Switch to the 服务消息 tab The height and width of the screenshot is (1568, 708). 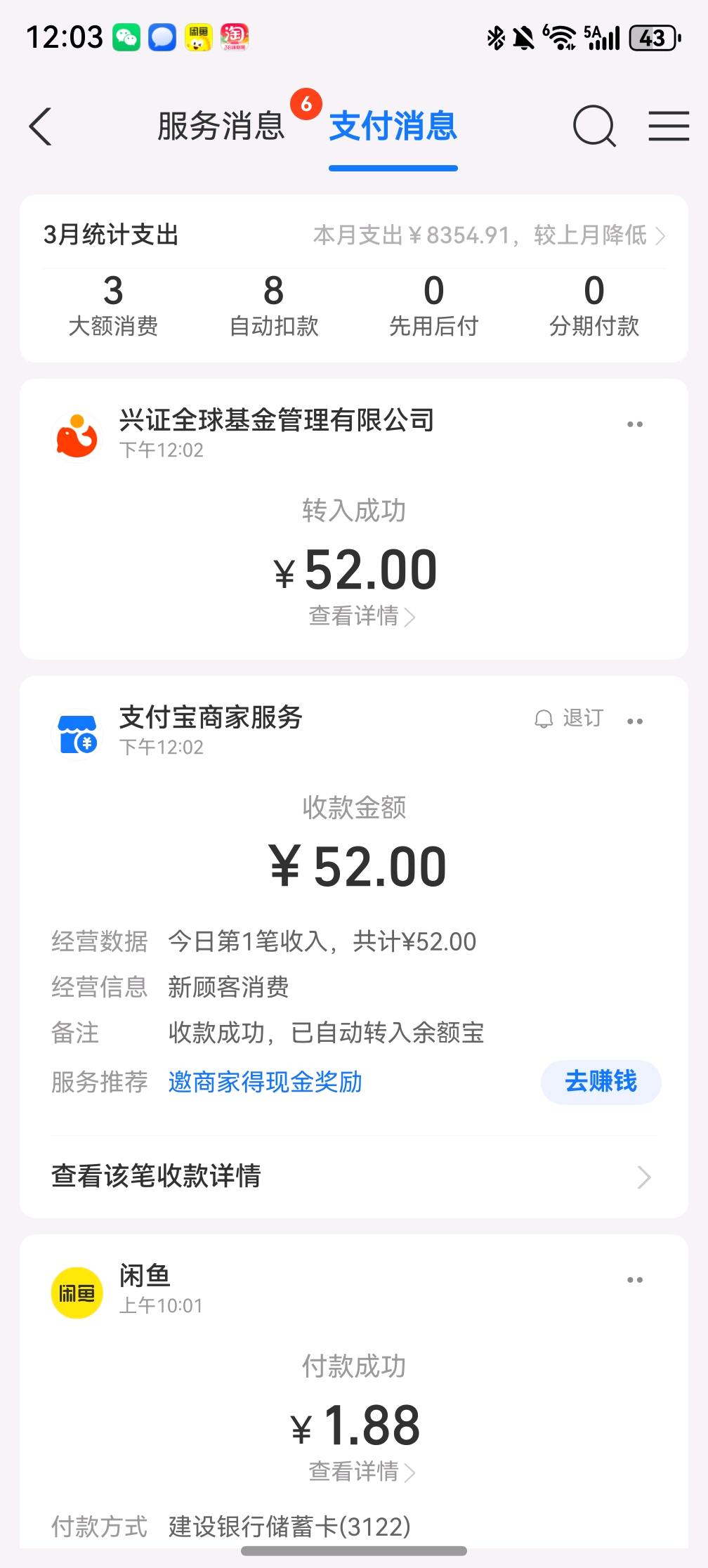click(221, 127)
